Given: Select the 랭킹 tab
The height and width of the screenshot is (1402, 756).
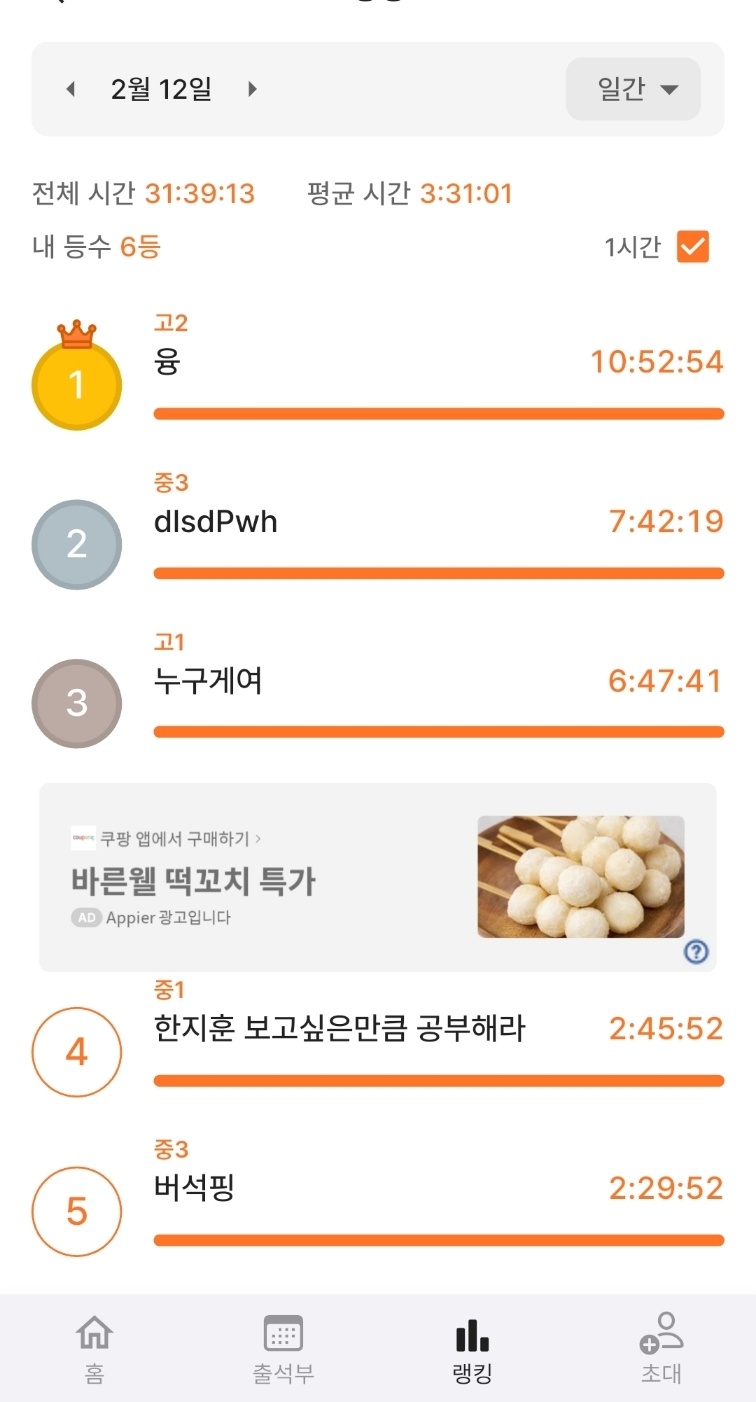Looking at the screenshot, I should pyautogui.click(x=472, y=1349).
